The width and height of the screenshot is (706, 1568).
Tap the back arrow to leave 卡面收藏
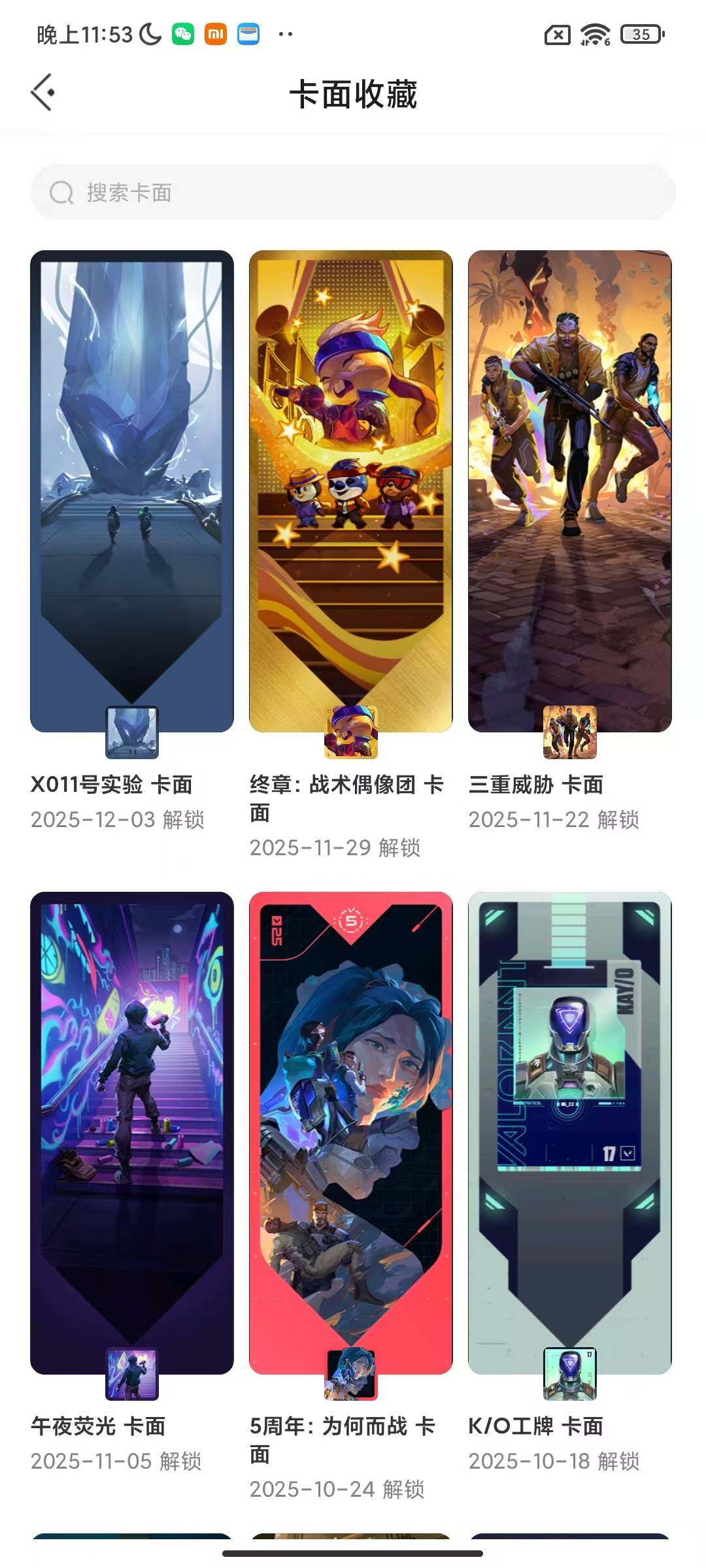point(44,91)
